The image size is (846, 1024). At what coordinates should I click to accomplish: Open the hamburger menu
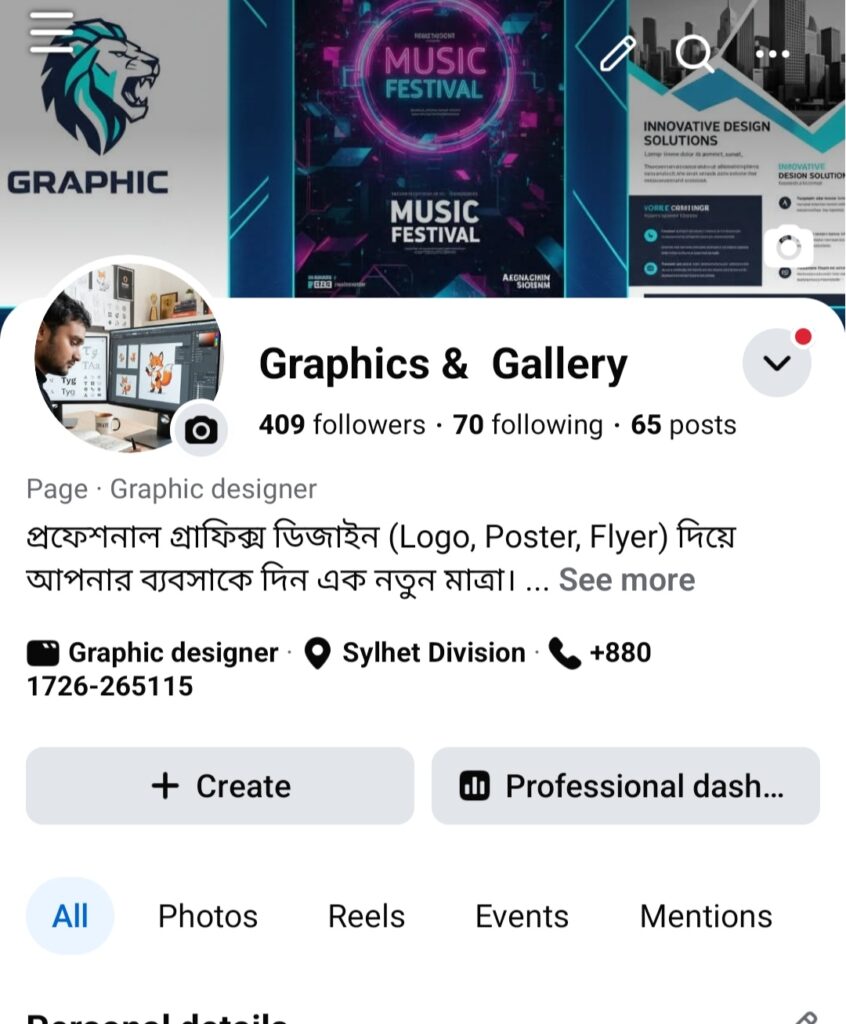(x=51, y=33)
